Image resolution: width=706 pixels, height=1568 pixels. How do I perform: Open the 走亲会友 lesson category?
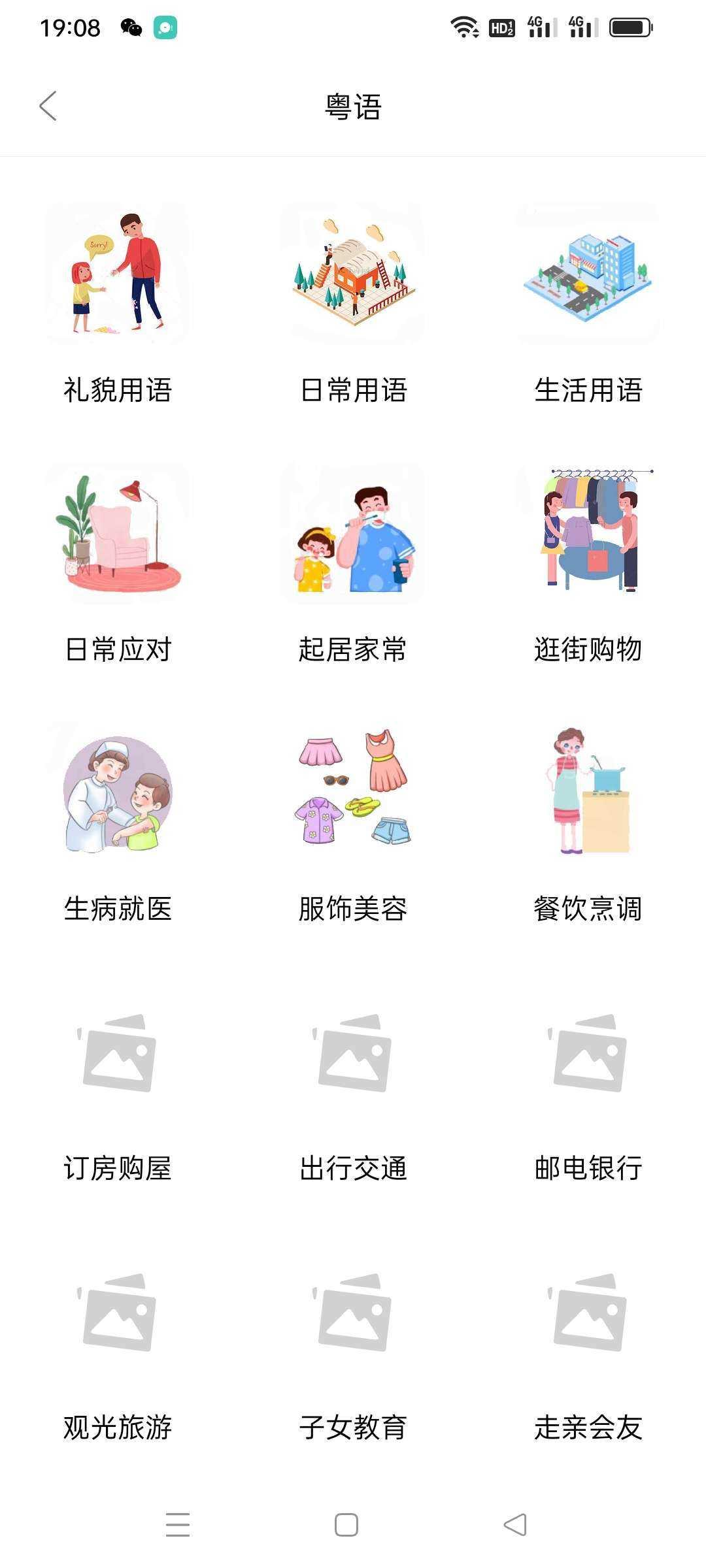click(588, 1426)
